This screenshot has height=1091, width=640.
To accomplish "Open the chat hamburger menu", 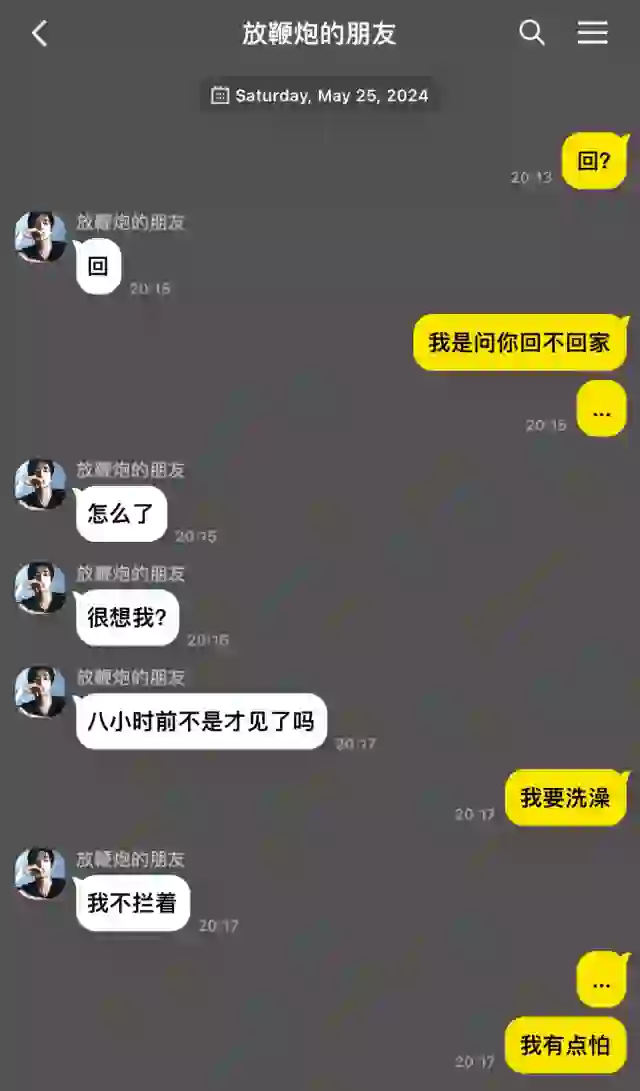I will 592,33.
